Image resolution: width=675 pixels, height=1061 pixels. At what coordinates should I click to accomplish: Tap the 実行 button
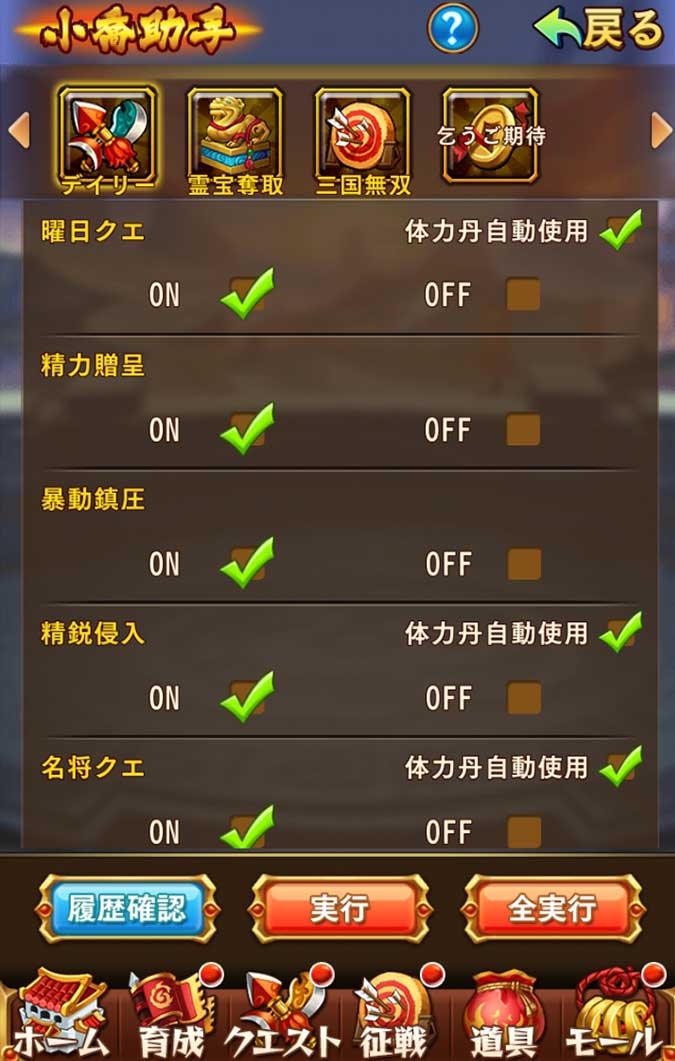click(339, 908)
